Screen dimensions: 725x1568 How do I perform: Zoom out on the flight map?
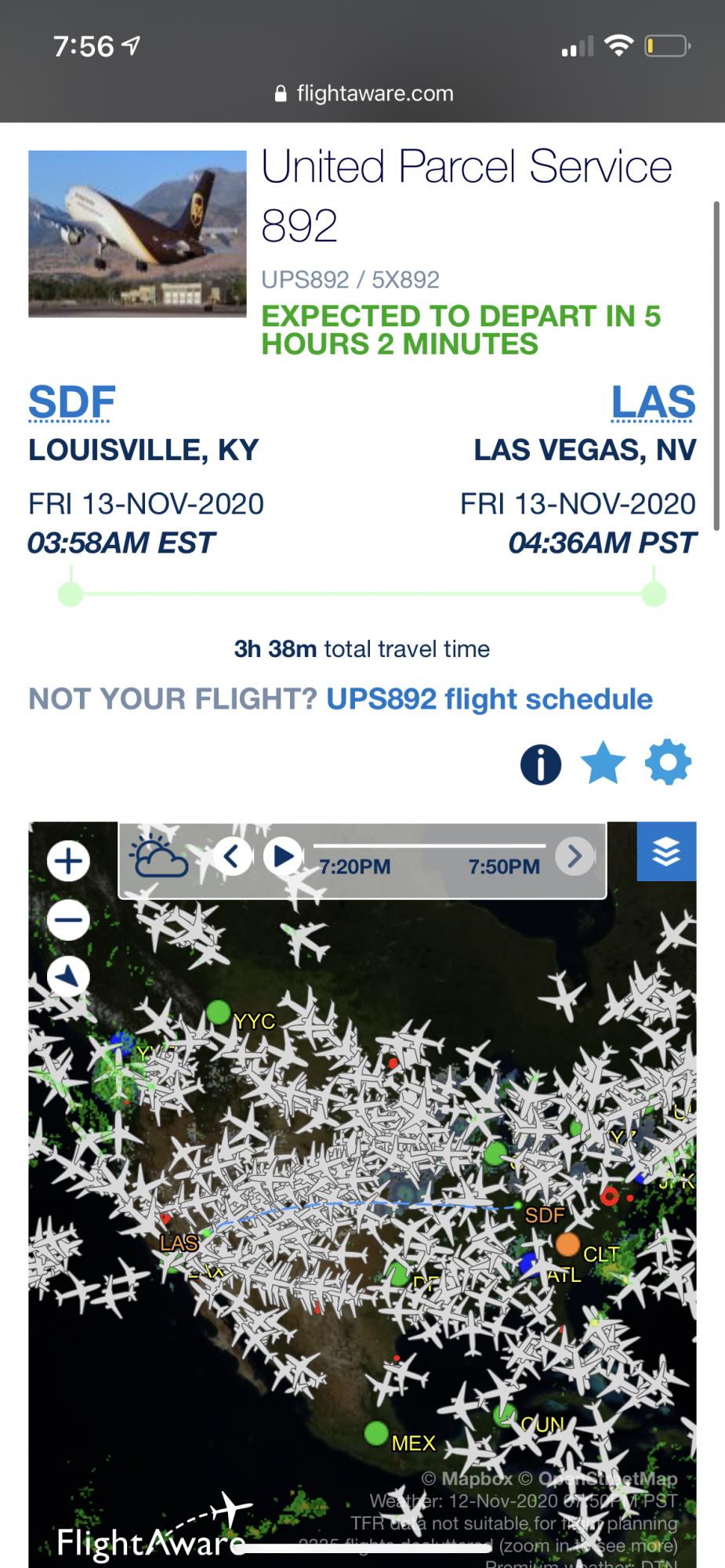(69, 920)
